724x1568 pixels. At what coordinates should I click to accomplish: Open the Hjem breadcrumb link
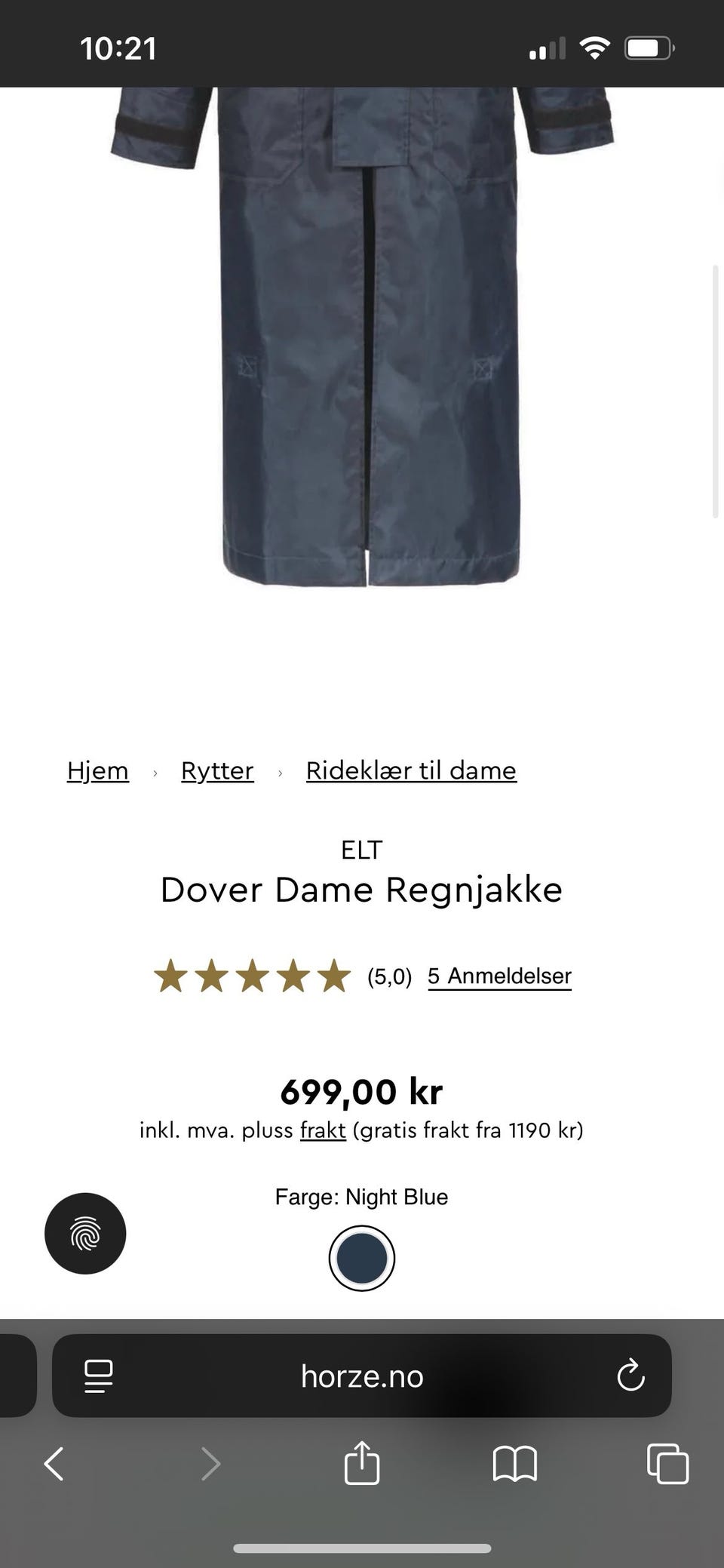click(x=98, y=770)
